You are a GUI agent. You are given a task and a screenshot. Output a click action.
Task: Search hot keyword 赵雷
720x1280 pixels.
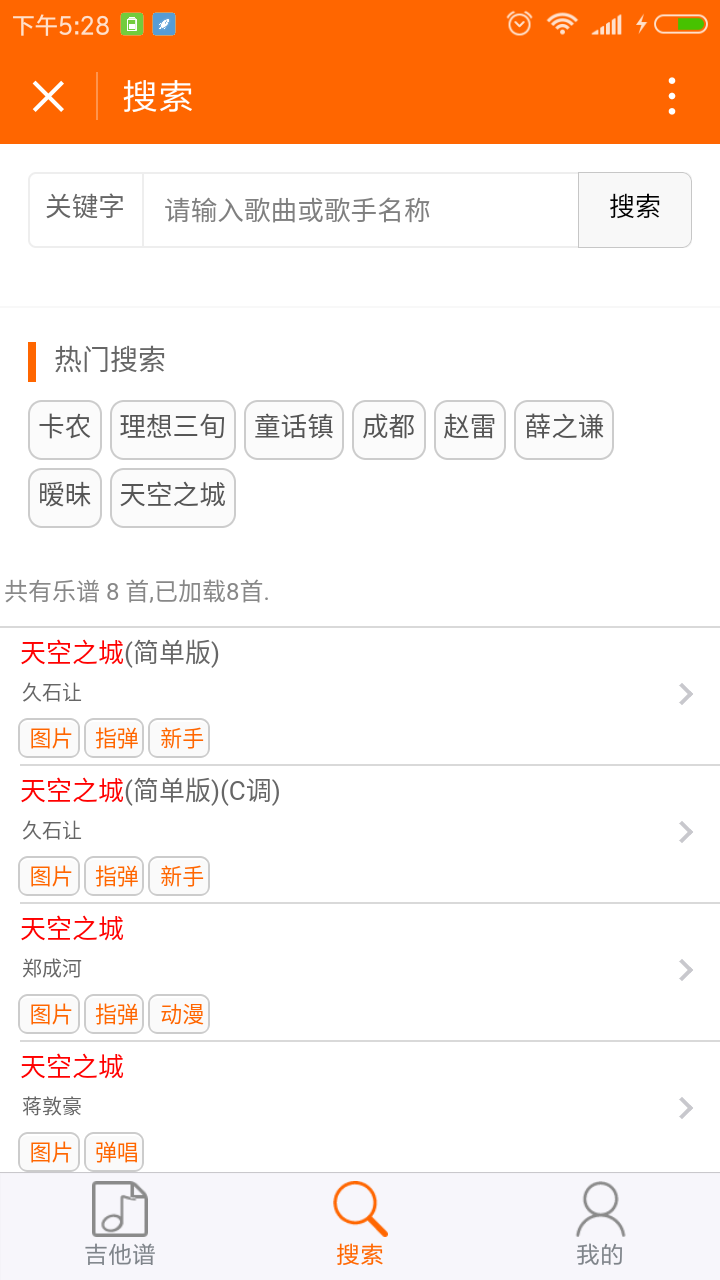click(x=470, y=430)
